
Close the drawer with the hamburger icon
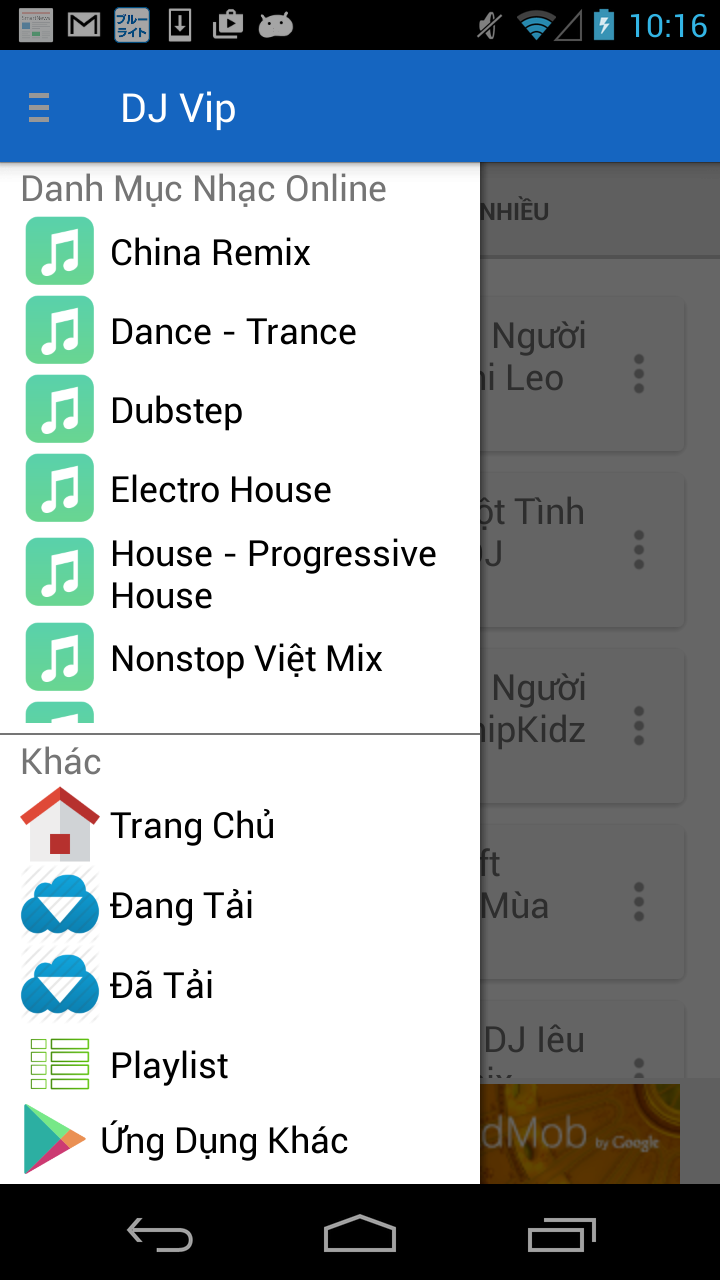pyautogui.click(x=39, y=107)
